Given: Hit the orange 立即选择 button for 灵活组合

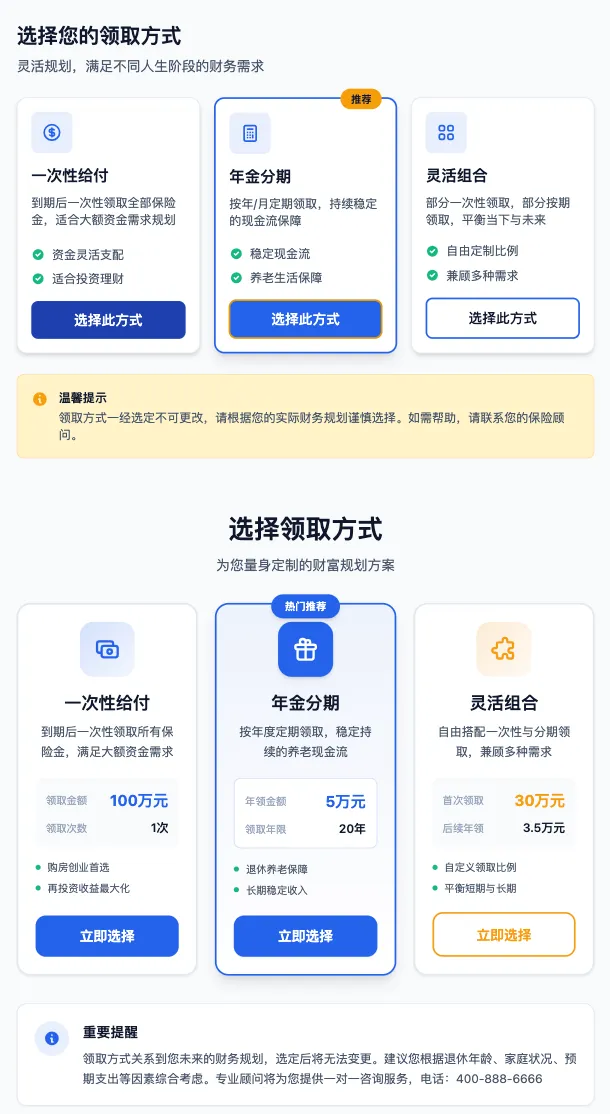Looking at the screenshot, I should click(503, 935).
